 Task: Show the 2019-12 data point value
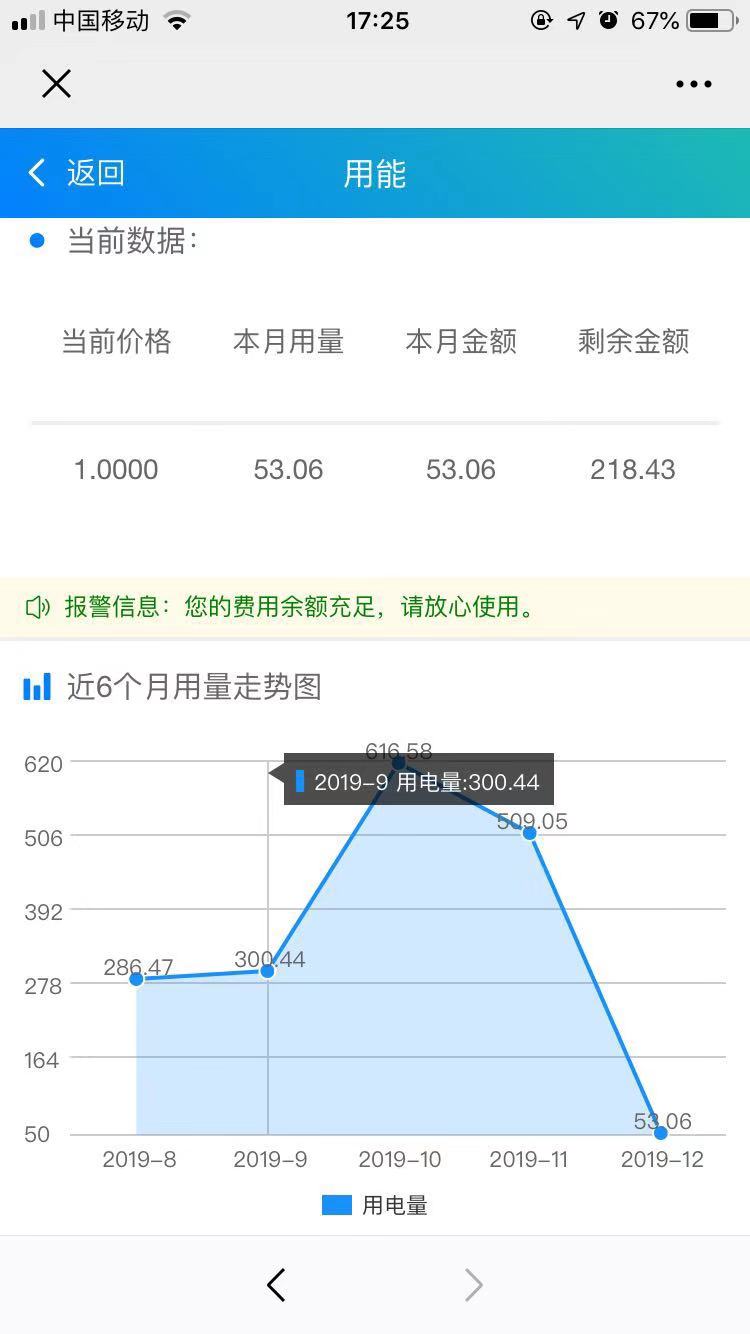[x=660, y=1132]
